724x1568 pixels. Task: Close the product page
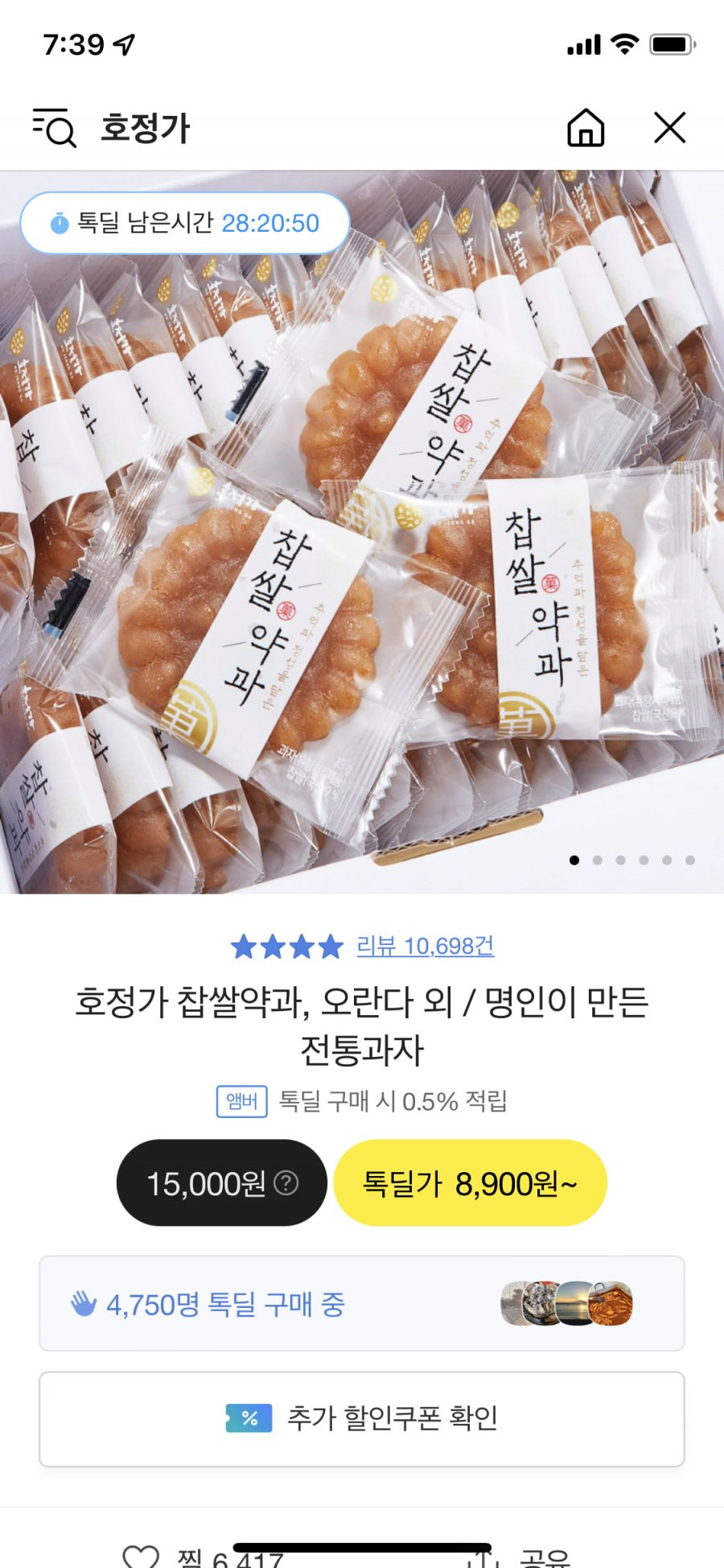click(669, 128)
